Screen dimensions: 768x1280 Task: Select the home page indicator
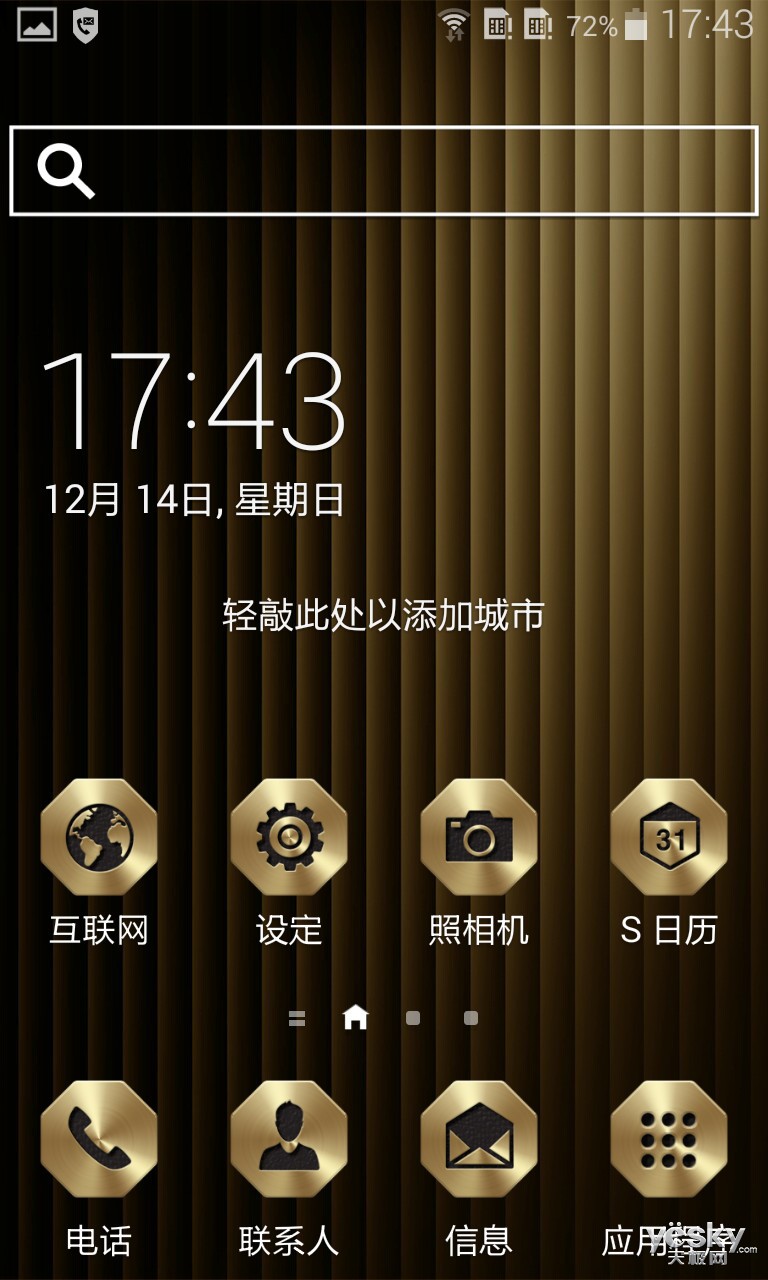(x=355, y=1018)
